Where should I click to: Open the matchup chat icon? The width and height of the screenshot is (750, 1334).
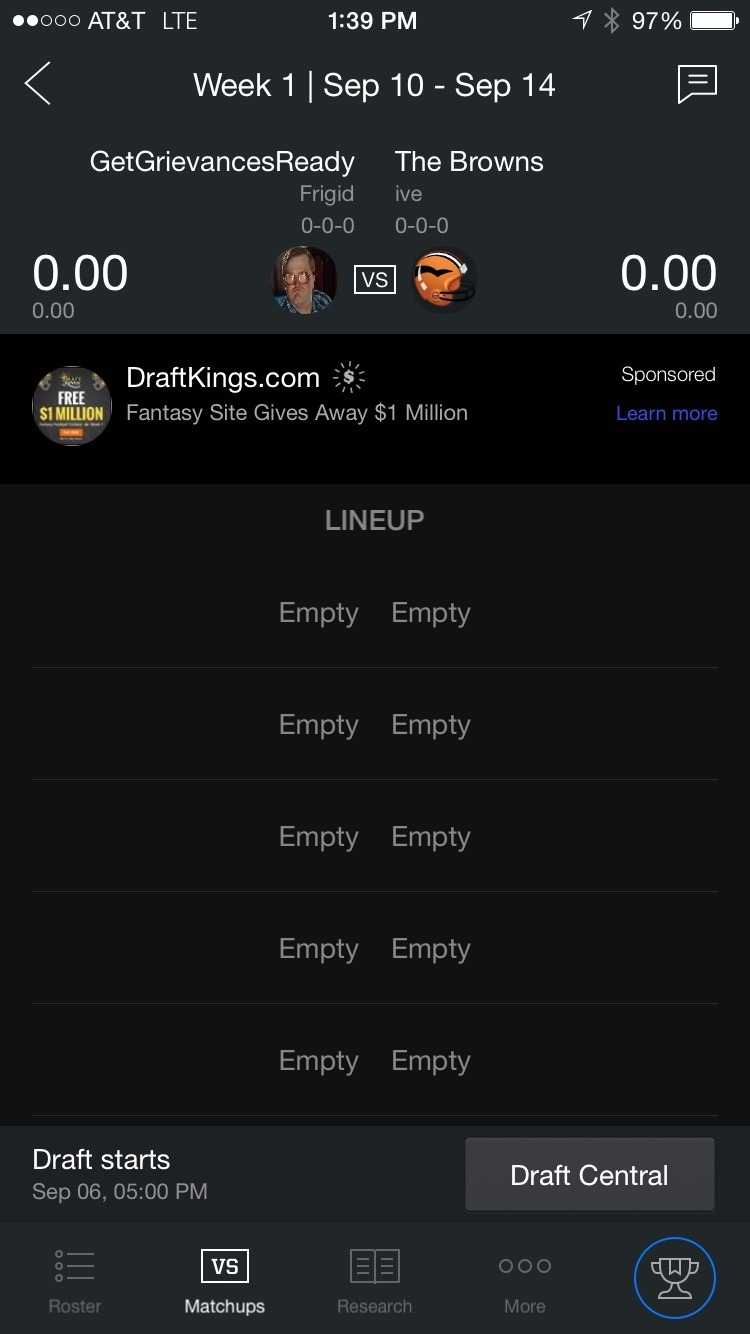tap(697, 84)
